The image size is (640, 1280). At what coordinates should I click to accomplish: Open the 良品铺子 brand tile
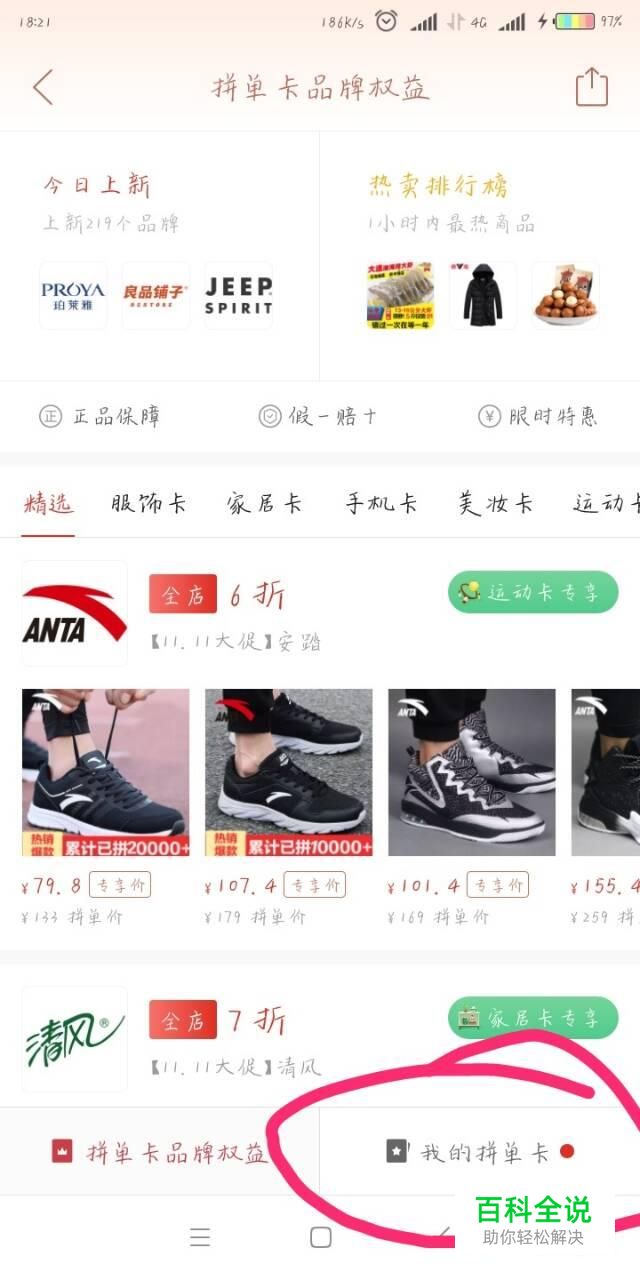pyautogui.click(x=155, y=295)
